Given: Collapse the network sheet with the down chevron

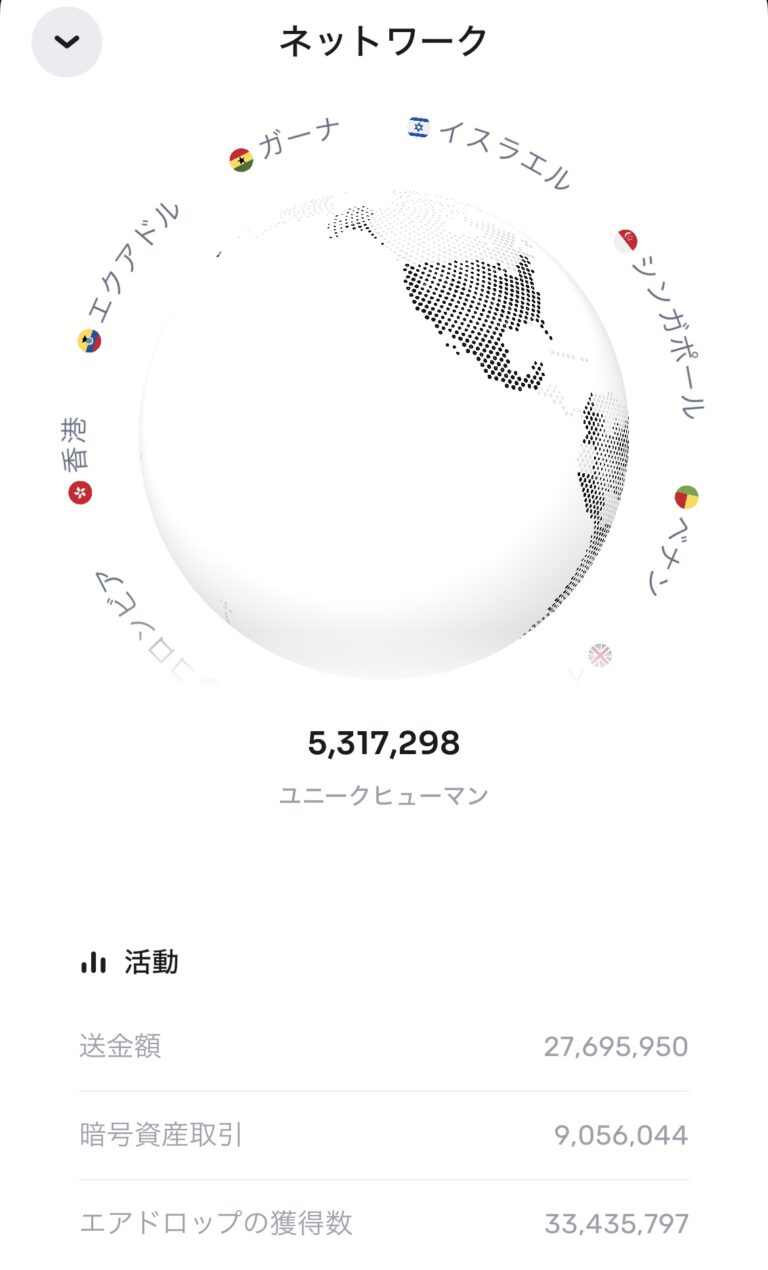Looking at the screenshot, I should [x=67, y=42].
